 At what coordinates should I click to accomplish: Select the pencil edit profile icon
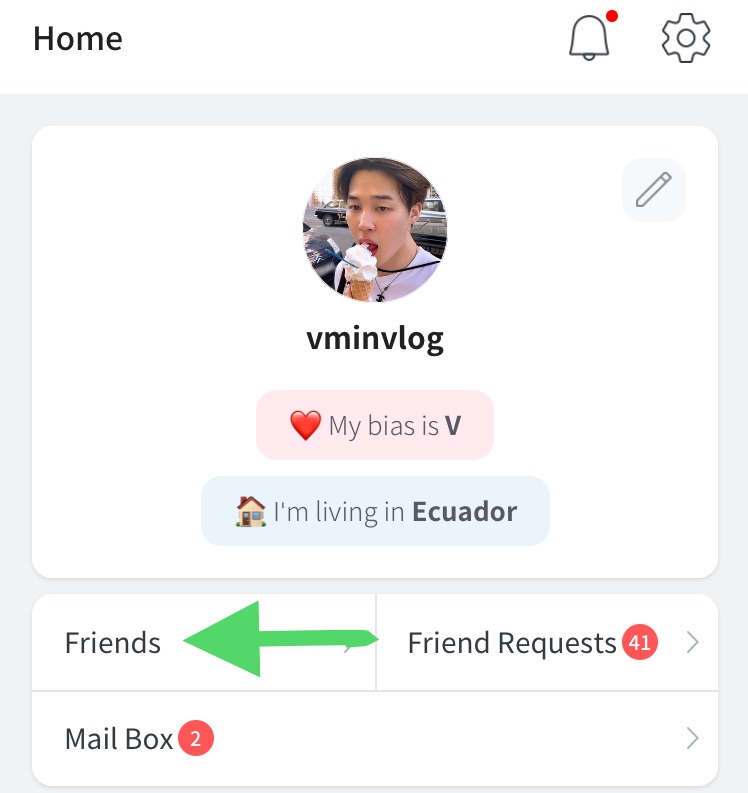tap(653, 189)
